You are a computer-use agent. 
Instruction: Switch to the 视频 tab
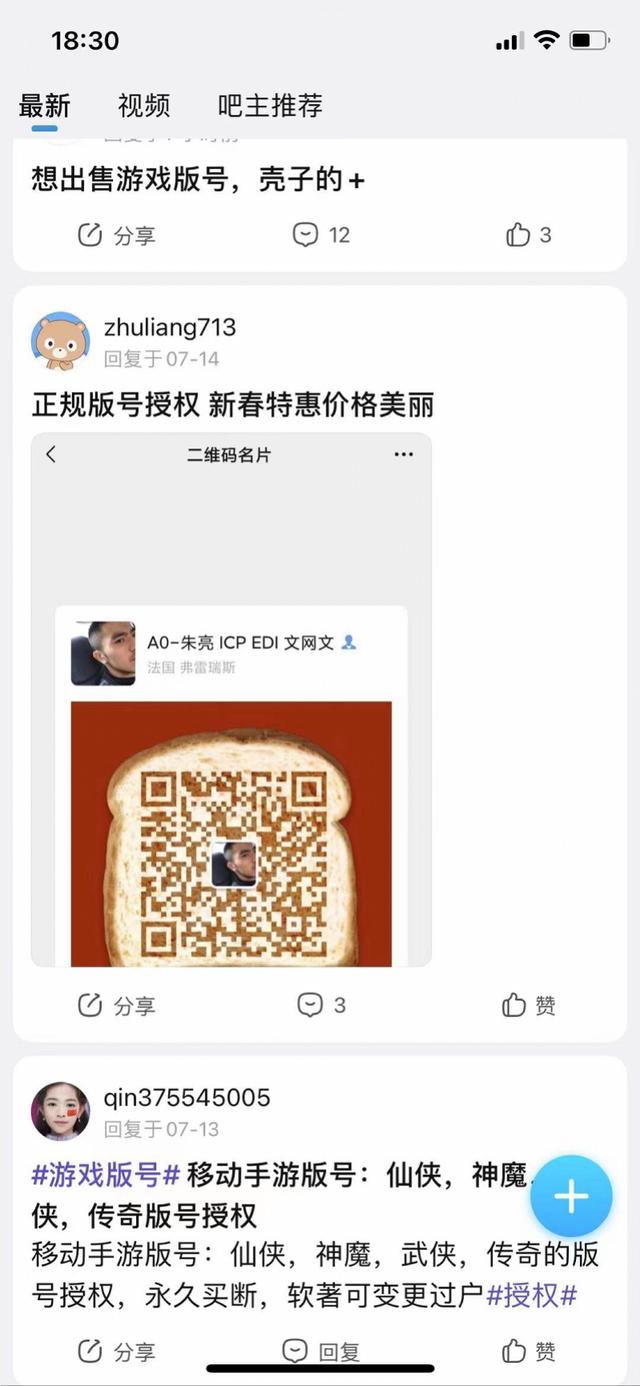click(x=144, y=105)
